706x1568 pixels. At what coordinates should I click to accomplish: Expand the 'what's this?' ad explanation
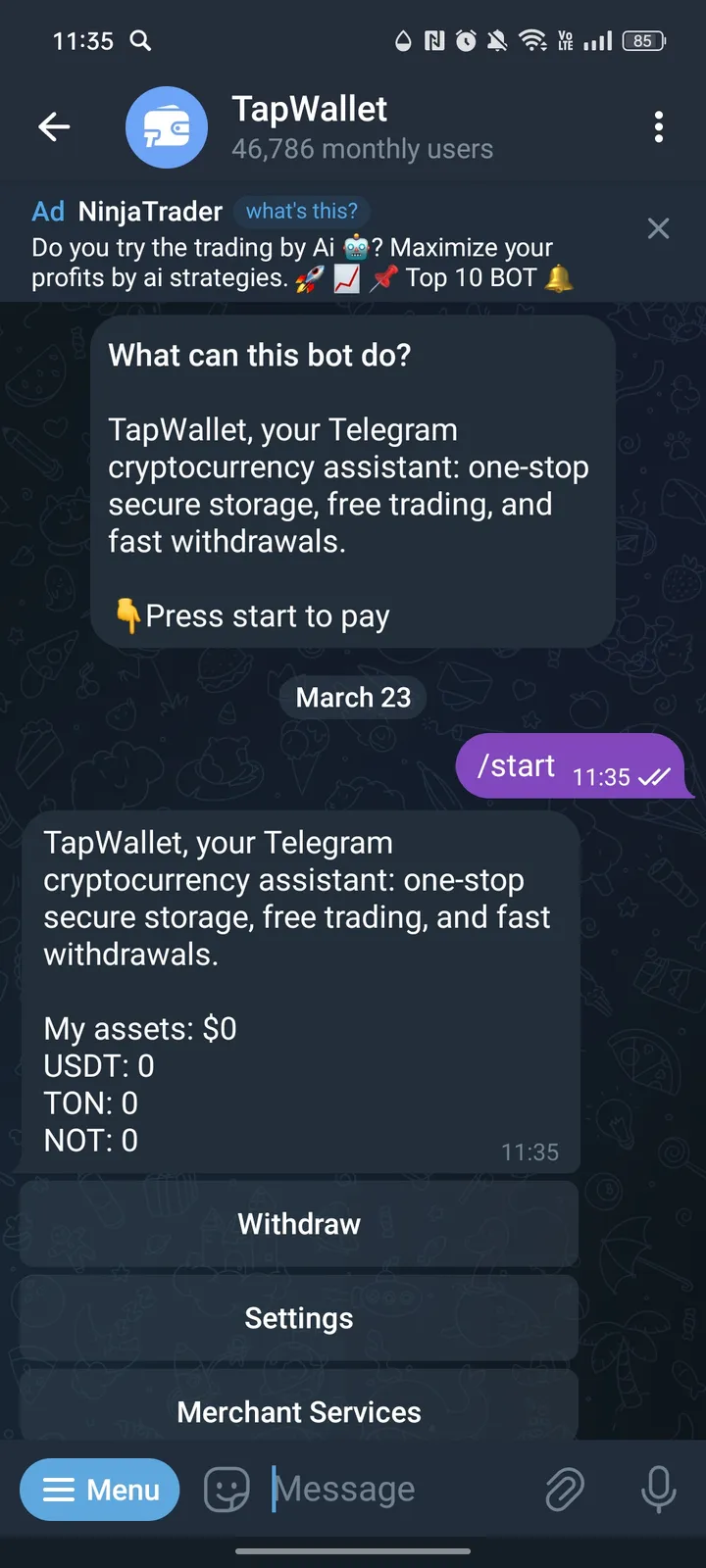pyautogui.click(x=302, y=211)
